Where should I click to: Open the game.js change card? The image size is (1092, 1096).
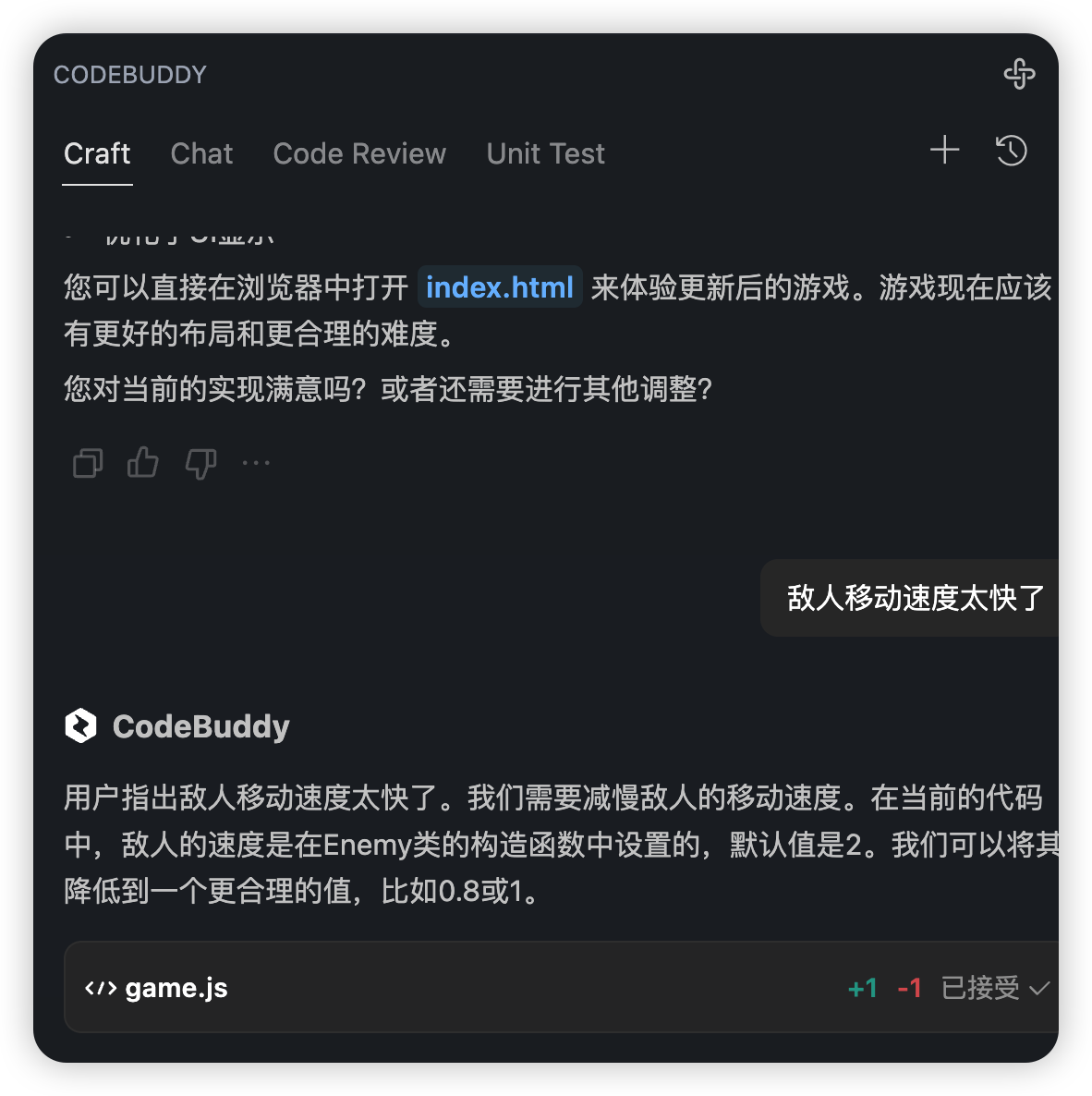coord(176,988)
